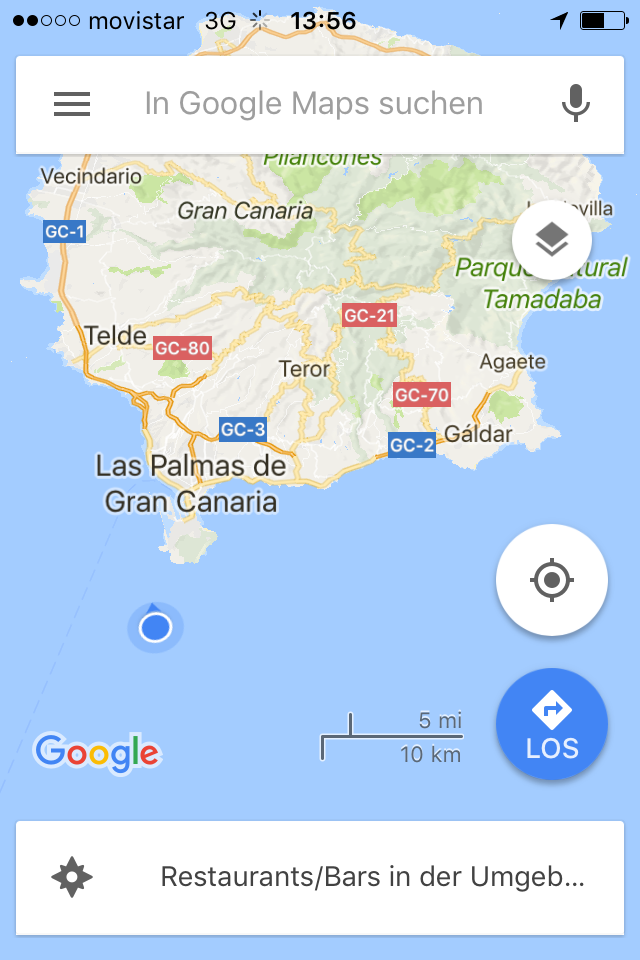Start voice search with the microphone
Image resolution: width=640 pixels, height=960 pixels.
click(575, 104)
